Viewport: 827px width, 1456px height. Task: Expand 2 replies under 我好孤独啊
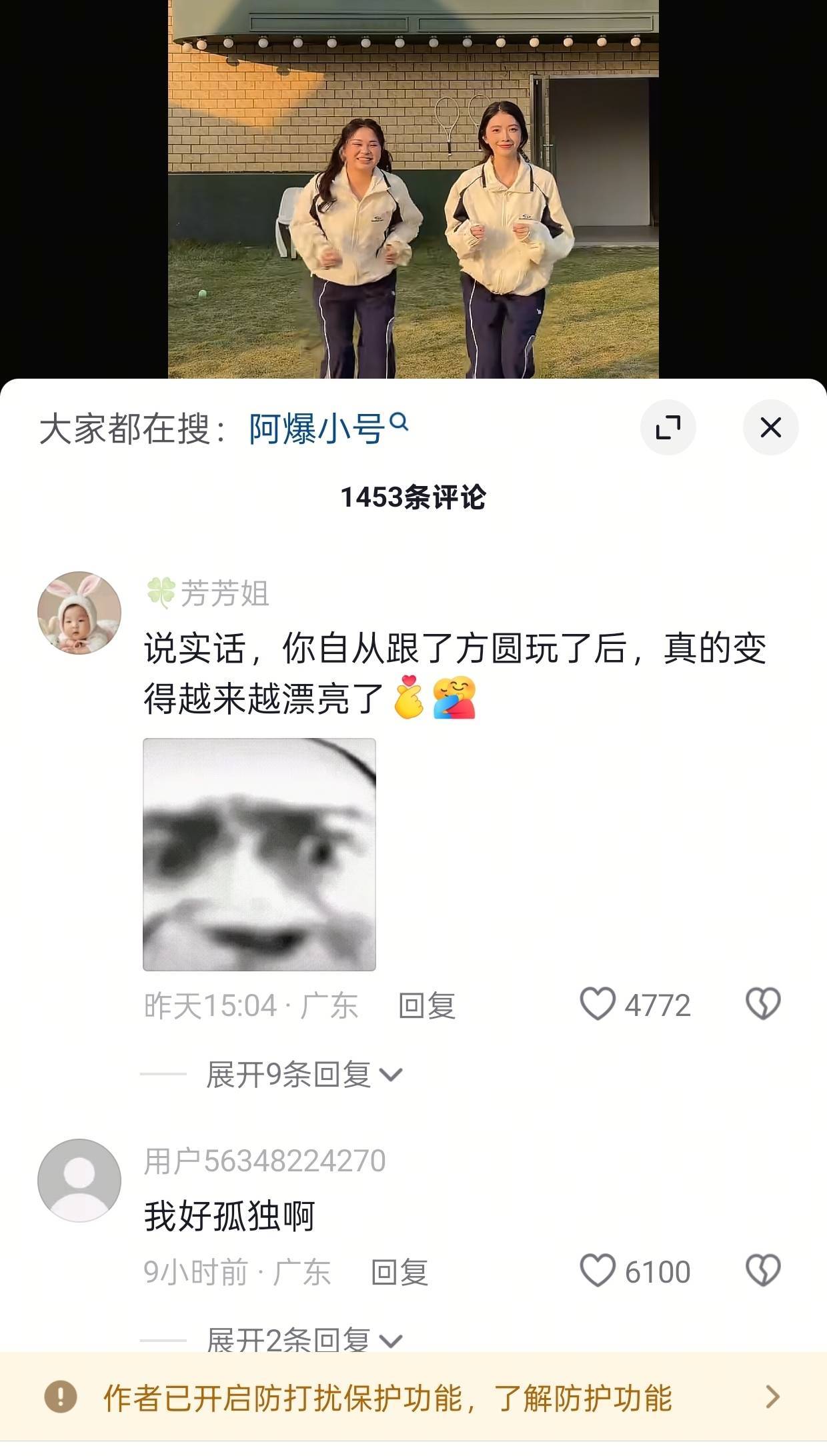[303, 1339]
